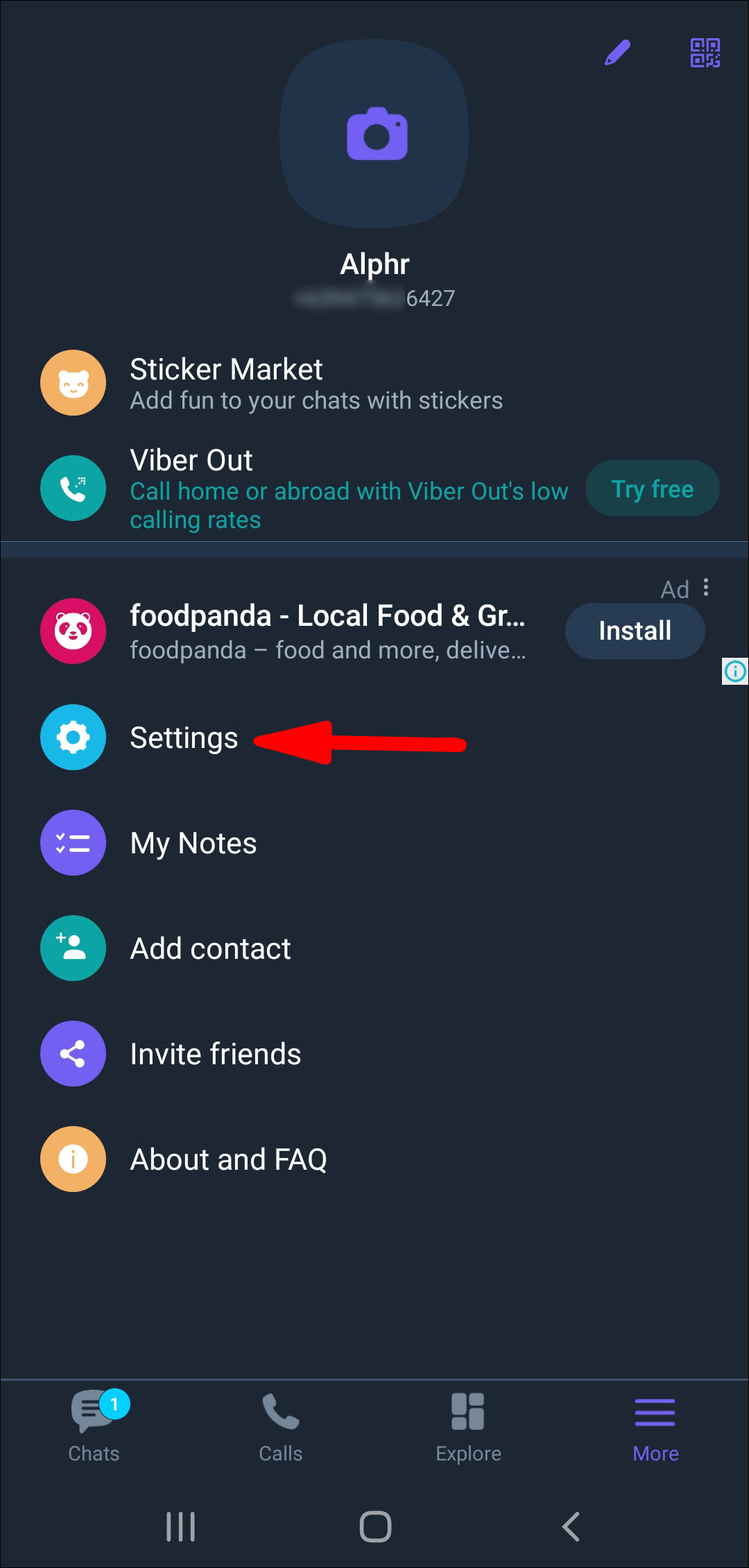Open About and FAQ

tap(228, 1159)
